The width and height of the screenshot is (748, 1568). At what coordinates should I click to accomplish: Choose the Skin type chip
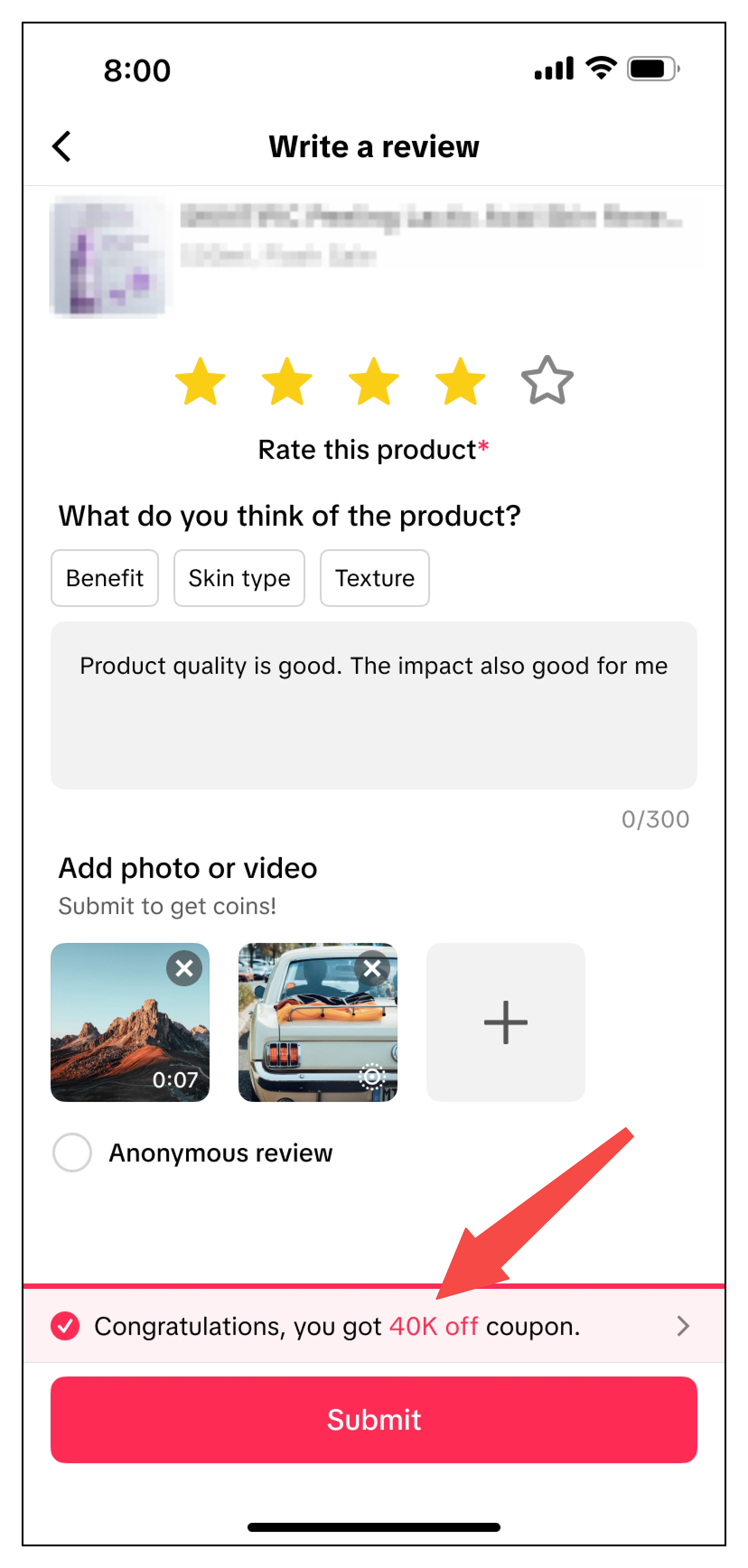(x=238, y=578)
